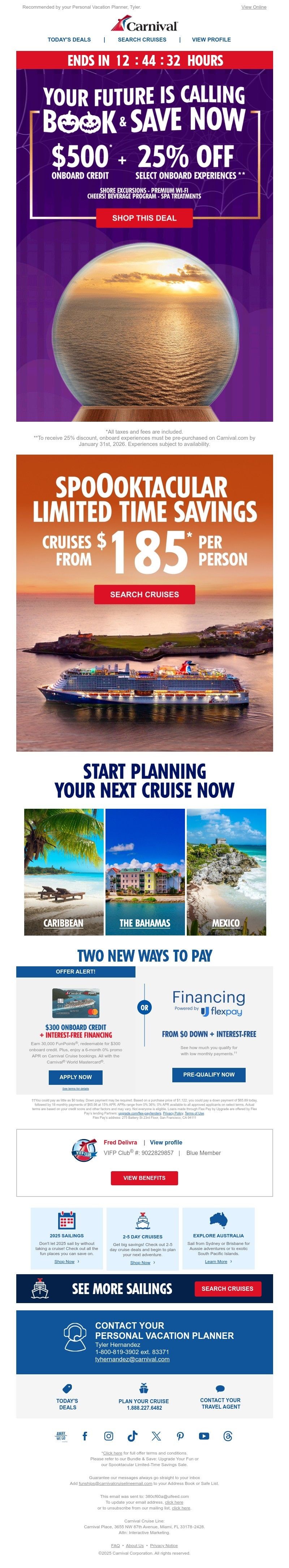The image size is (289, 1568).
Task: Tap Apply Now for the Mastercard offer
Action: (x=76, y=1077)
